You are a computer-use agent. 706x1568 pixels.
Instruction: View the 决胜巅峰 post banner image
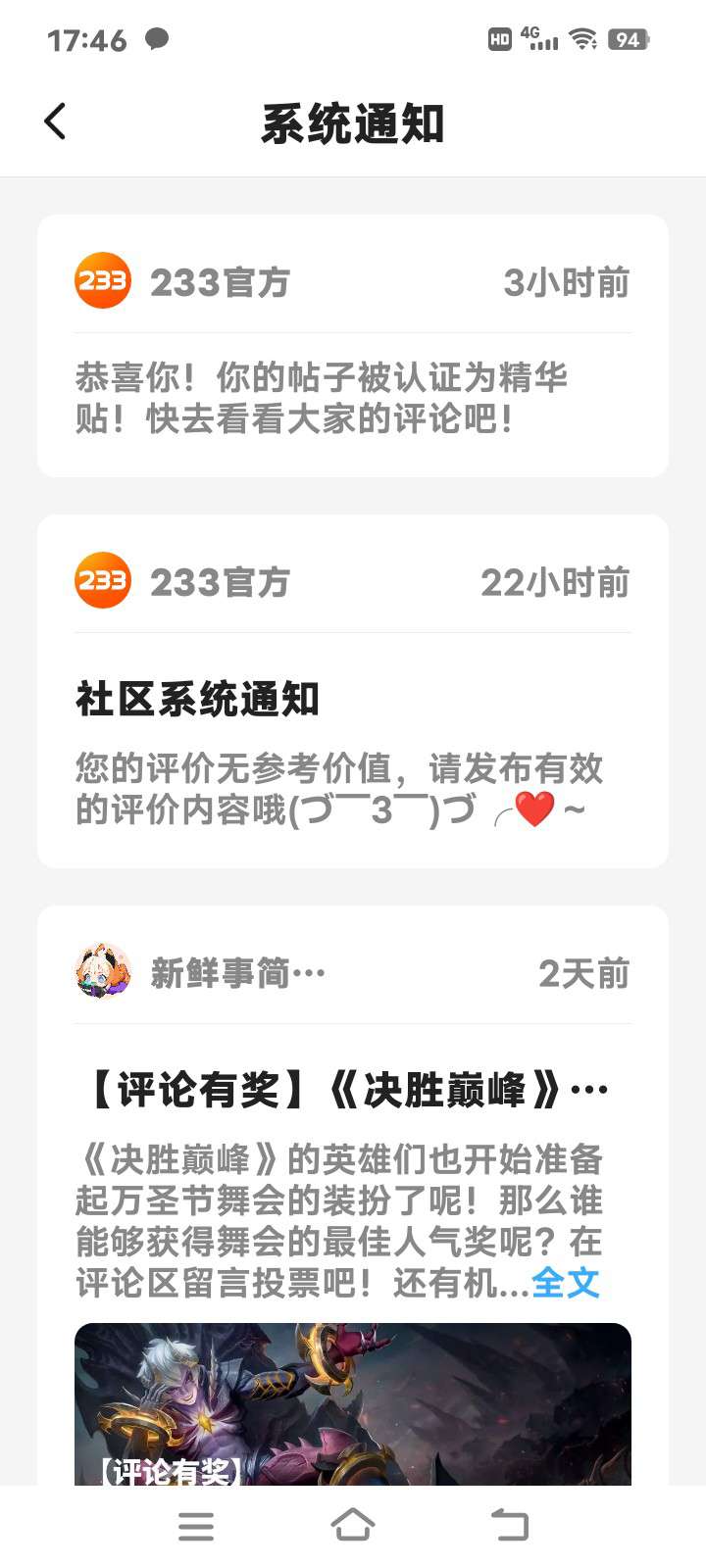[353, 1403]
